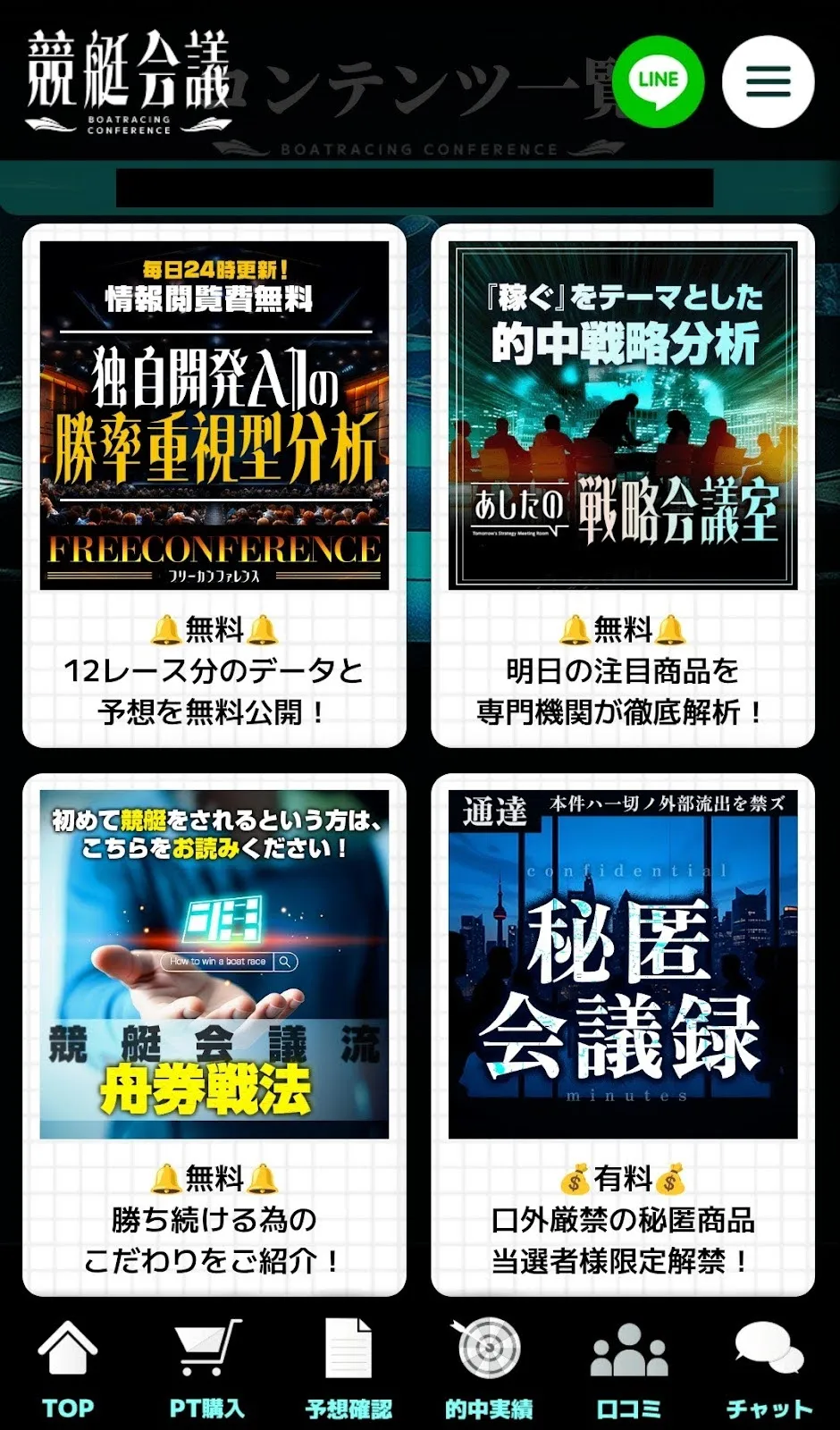840x1430 pixels.
Task: Tap the 競艇会議 logo in the header
Action: click(128, 81)
